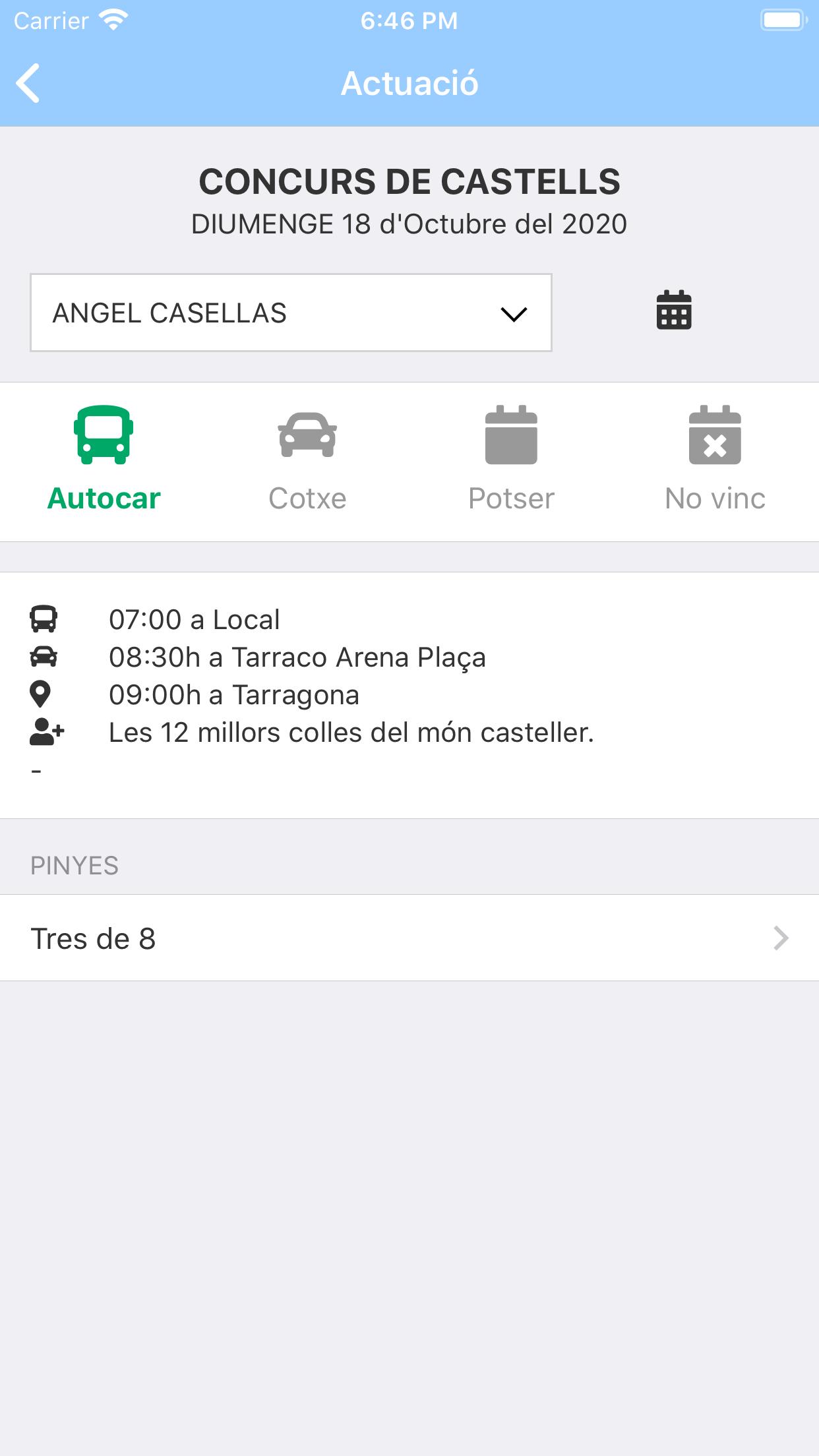
Task: Tap the calendar icon beside the dropdown
Action: pos(674,310)
